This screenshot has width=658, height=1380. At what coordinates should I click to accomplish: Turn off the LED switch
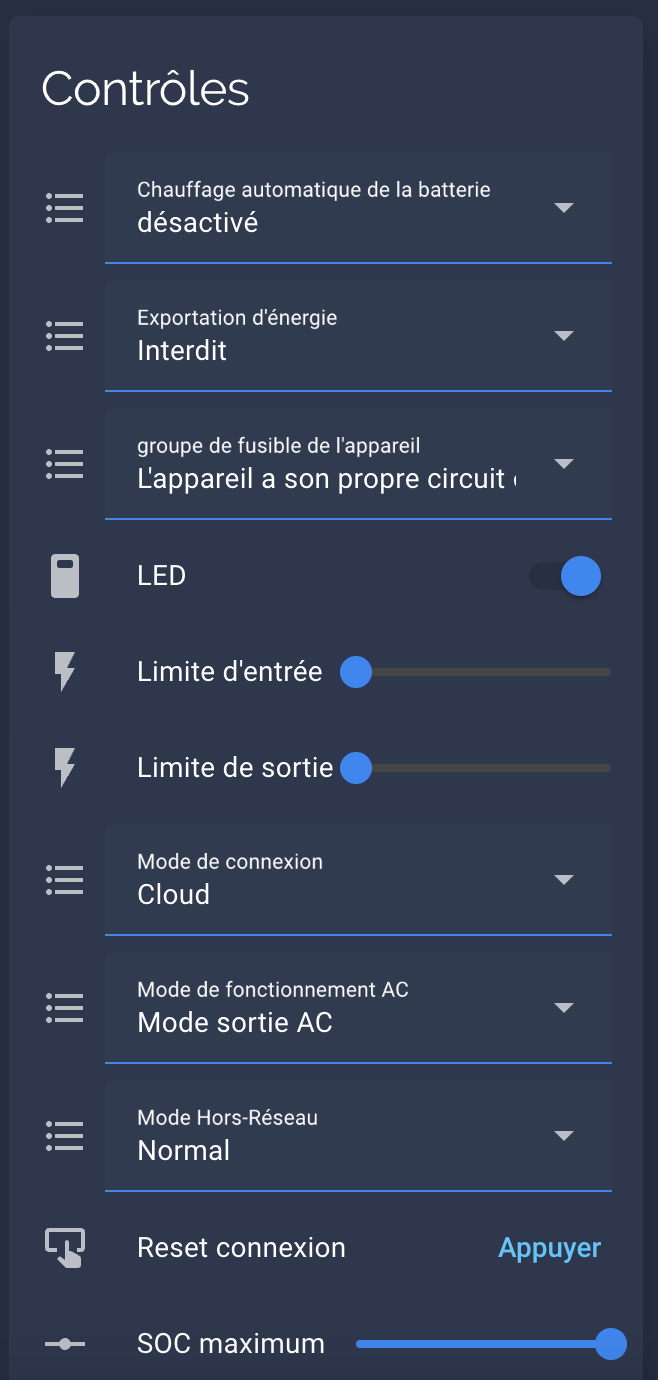coord(566,576)
